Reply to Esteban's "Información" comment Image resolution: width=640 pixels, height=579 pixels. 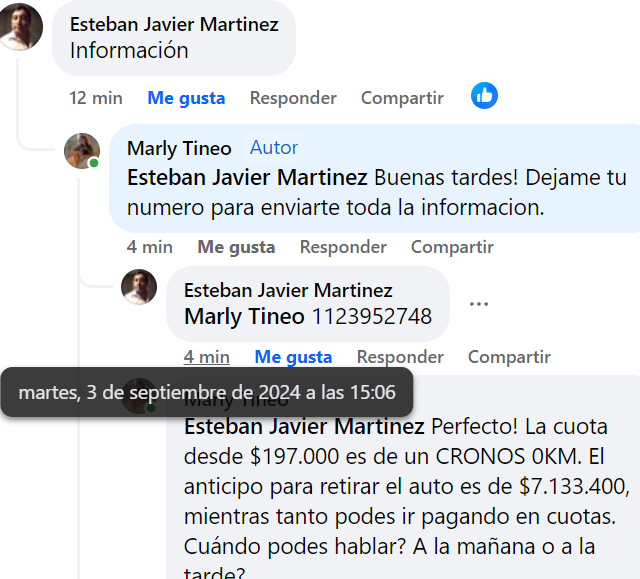293,98
